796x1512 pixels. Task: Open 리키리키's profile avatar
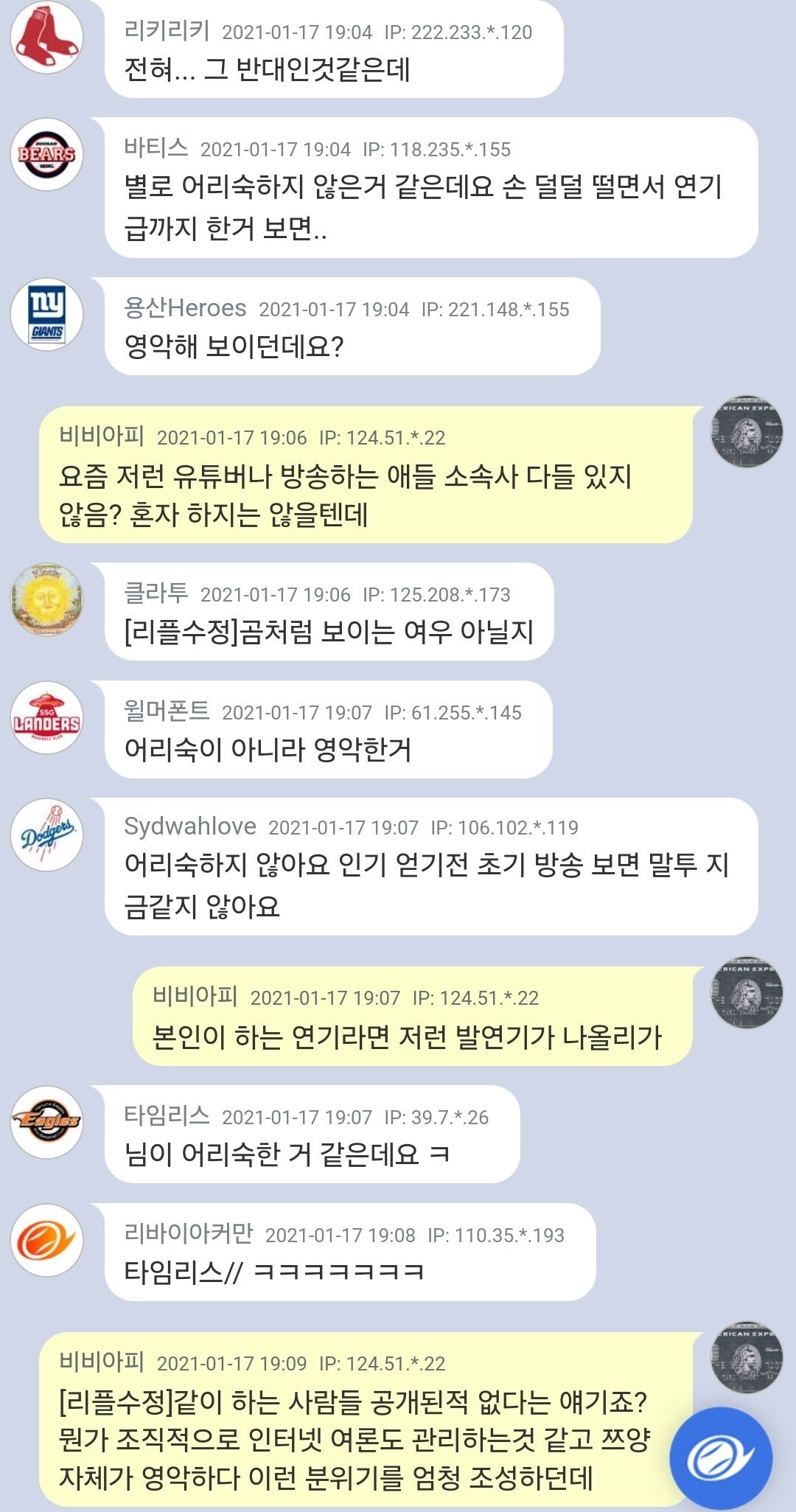tap(46, 37)
